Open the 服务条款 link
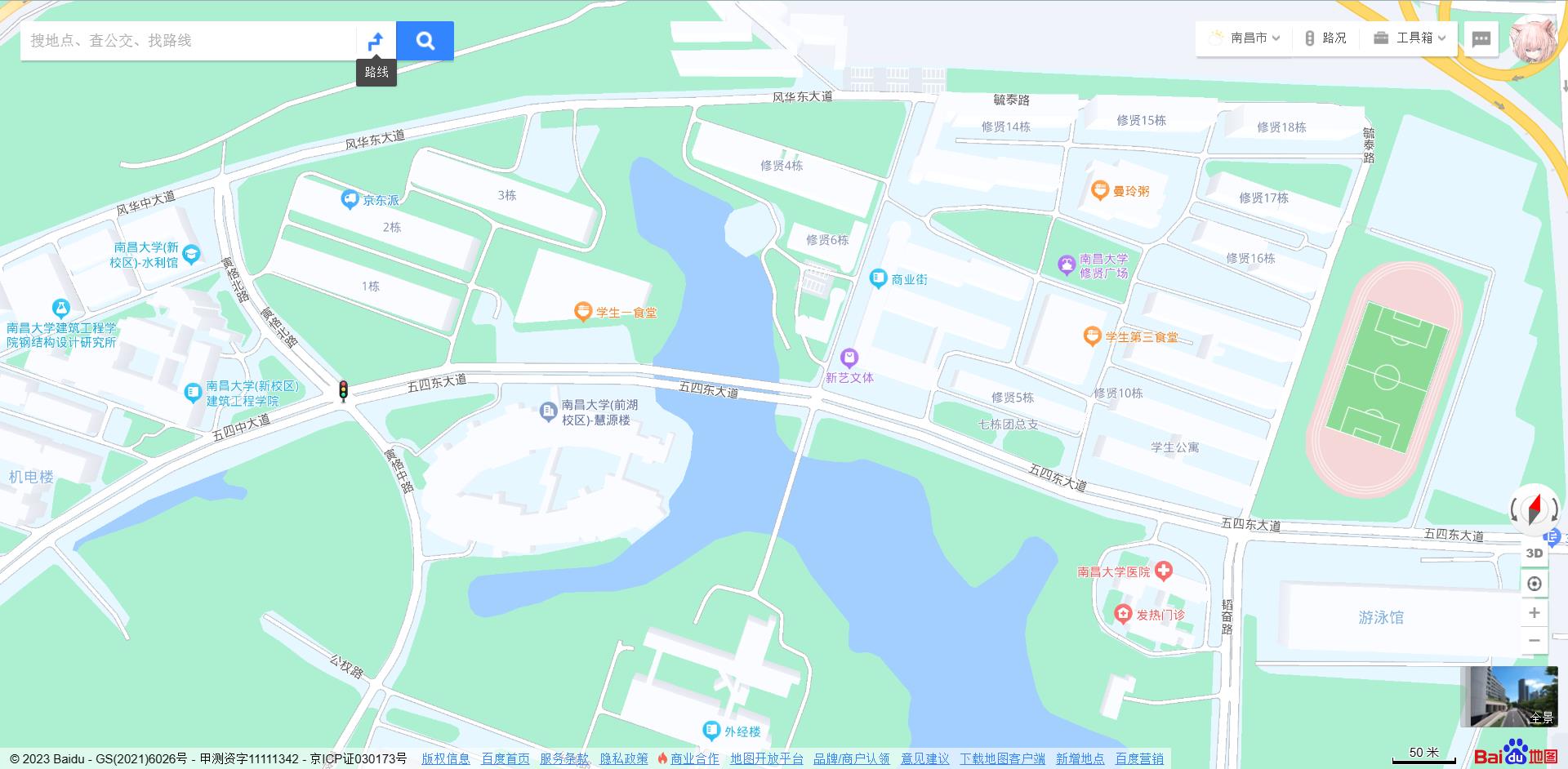This screenshot has width=1568, height=769. click(563, 758)
